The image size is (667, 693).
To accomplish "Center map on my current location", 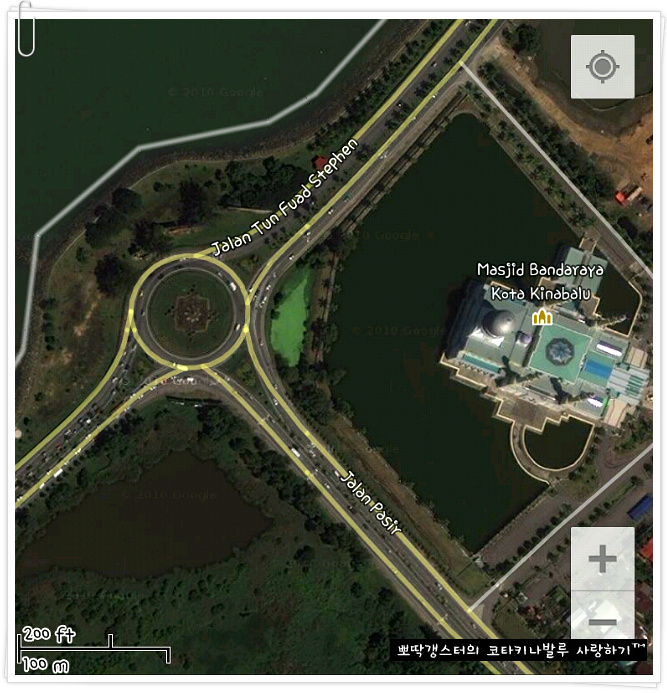I will (x=602, y=67).
